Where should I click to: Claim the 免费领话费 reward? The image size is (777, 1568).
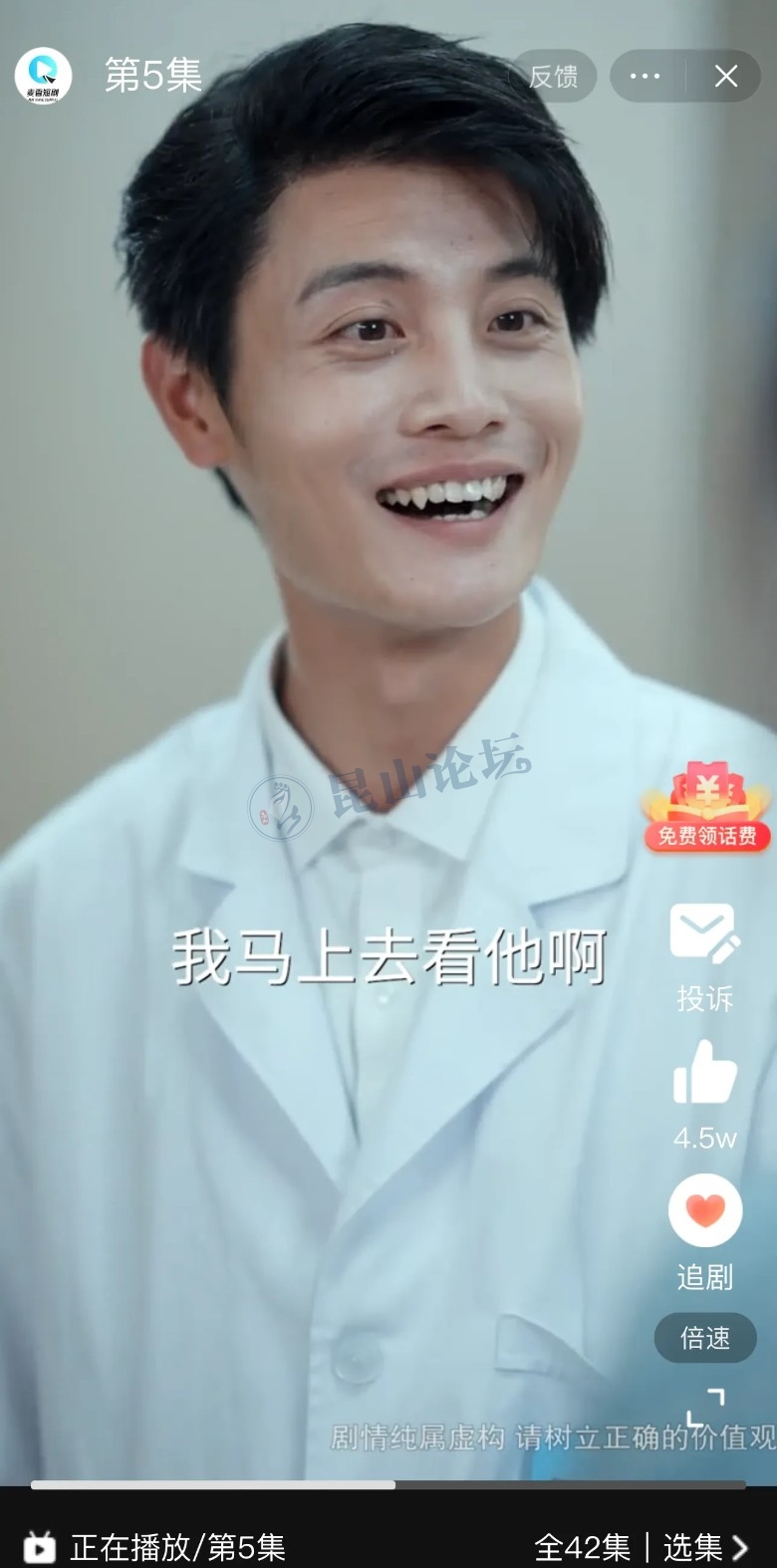pos(706,808)
